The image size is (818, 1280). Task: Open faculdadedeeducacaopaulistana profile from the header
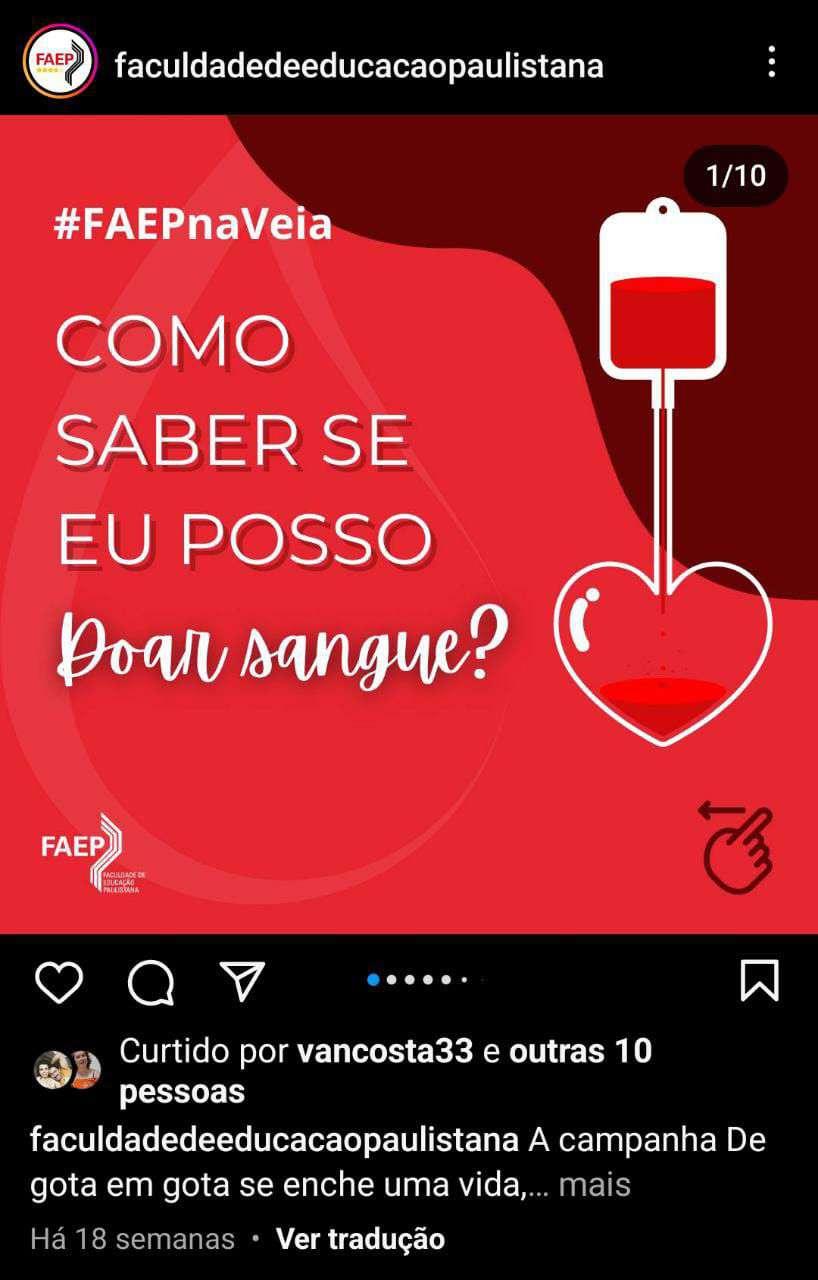point(359,66)
